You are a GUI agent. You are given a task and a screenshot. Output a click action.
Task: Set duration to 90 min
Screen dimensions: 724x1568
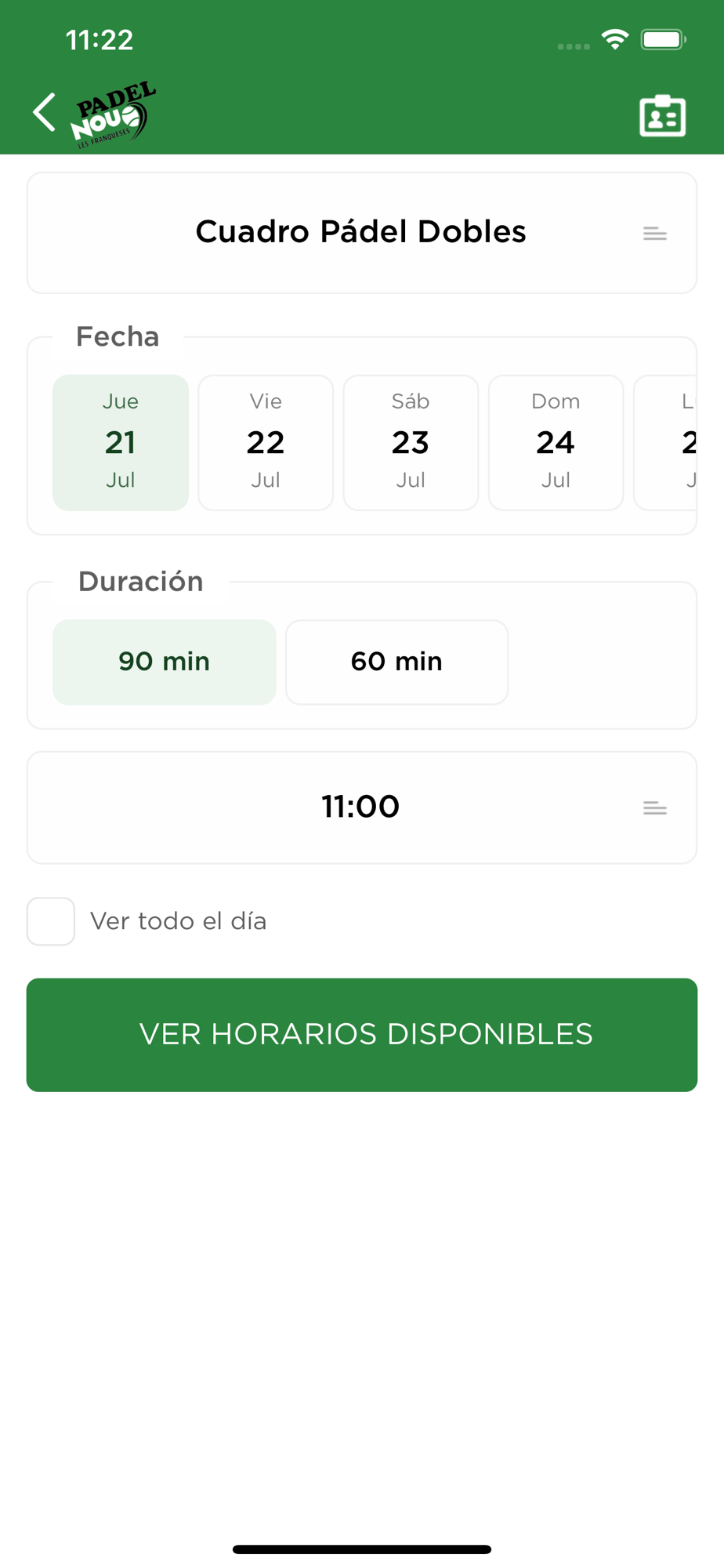pyautogui.click(x=165, y=662)
